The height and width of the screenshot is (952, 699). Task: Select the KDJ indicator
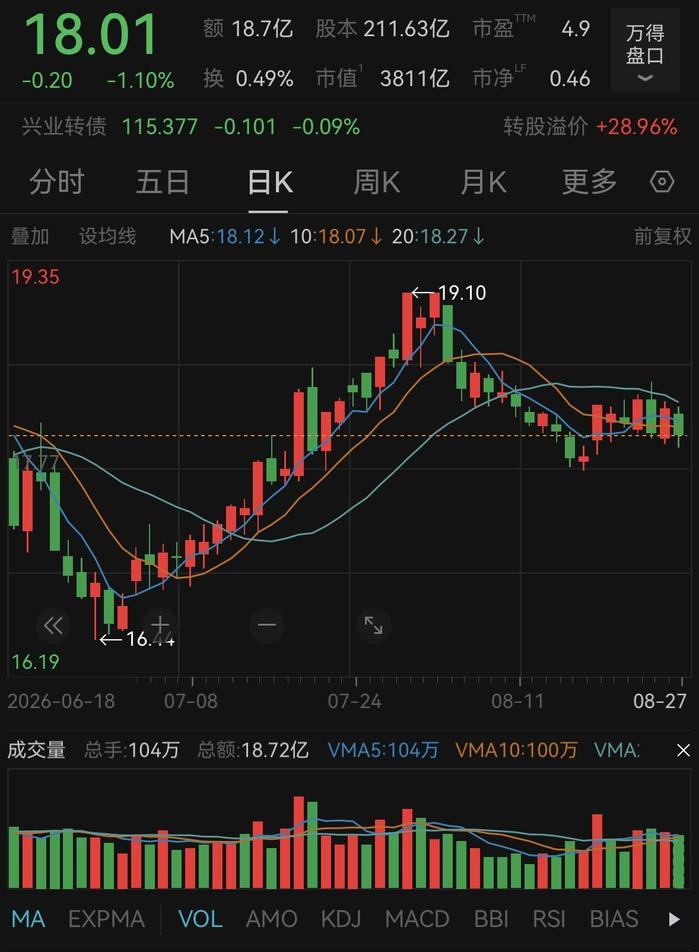(341, 919)
